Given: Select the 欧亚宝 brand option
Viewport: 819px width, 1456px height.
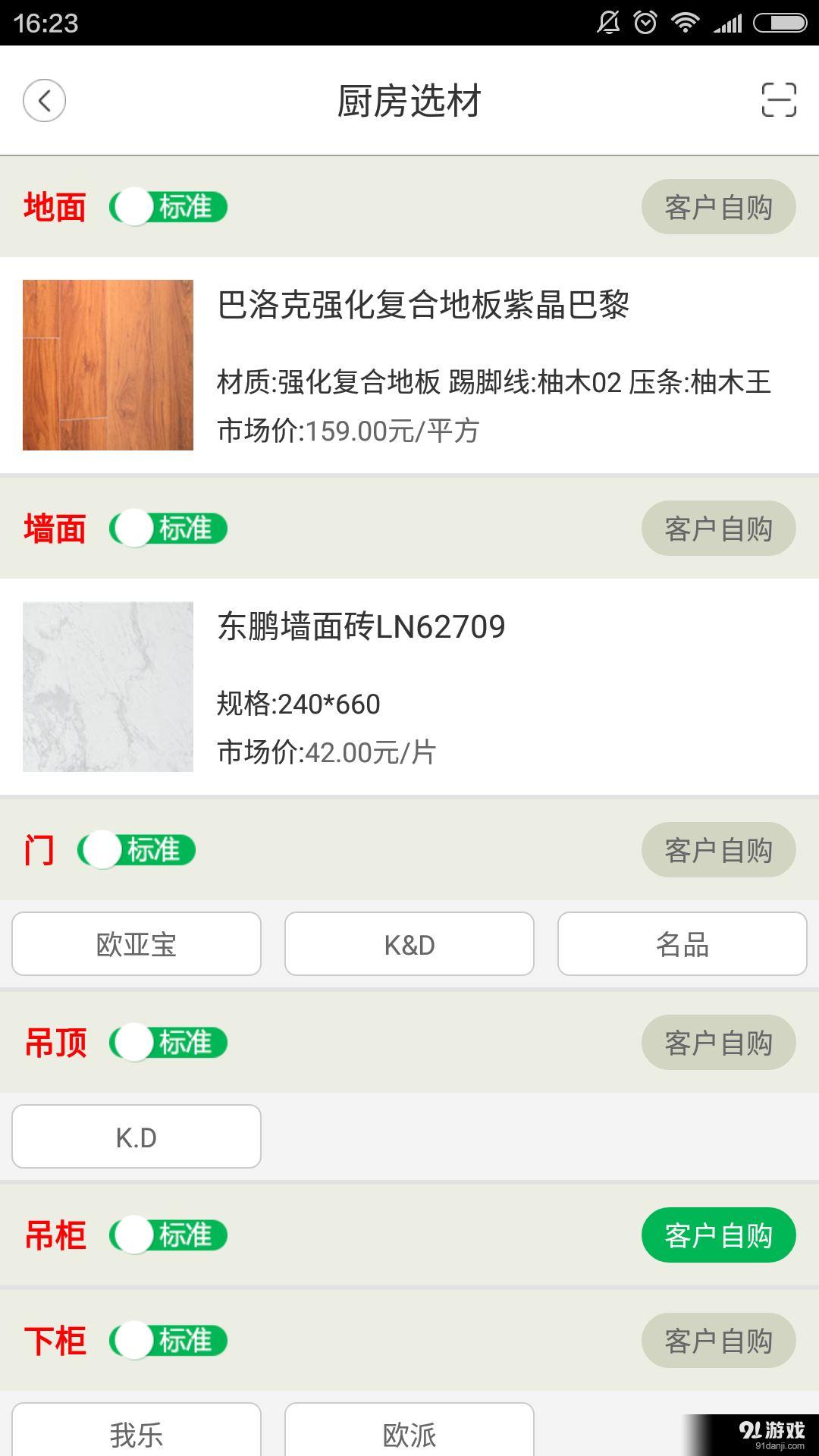Looking at the screenshot, I should (136, 944).
